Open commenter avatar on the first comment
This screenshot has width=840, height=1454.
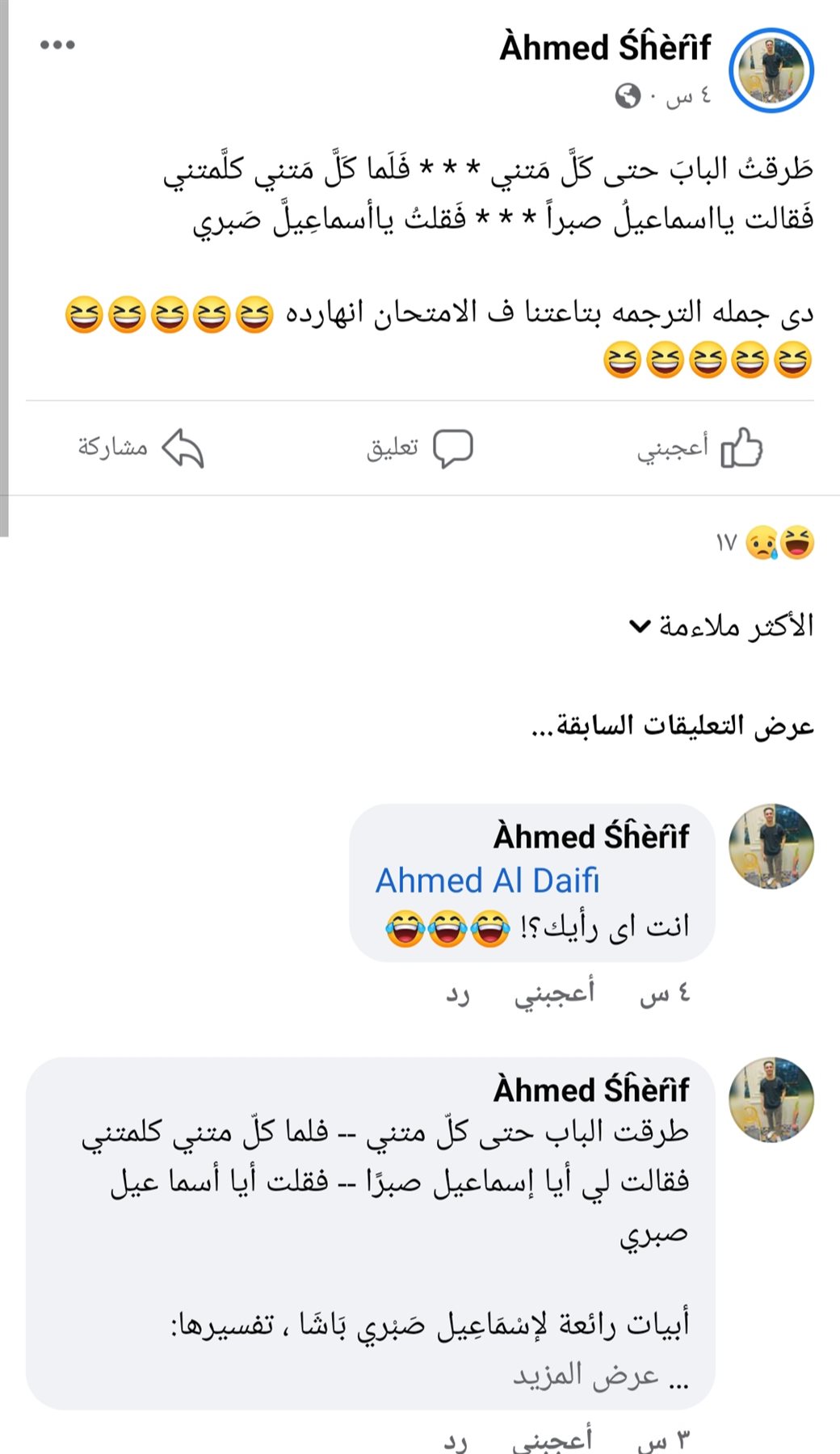(771, 846)
